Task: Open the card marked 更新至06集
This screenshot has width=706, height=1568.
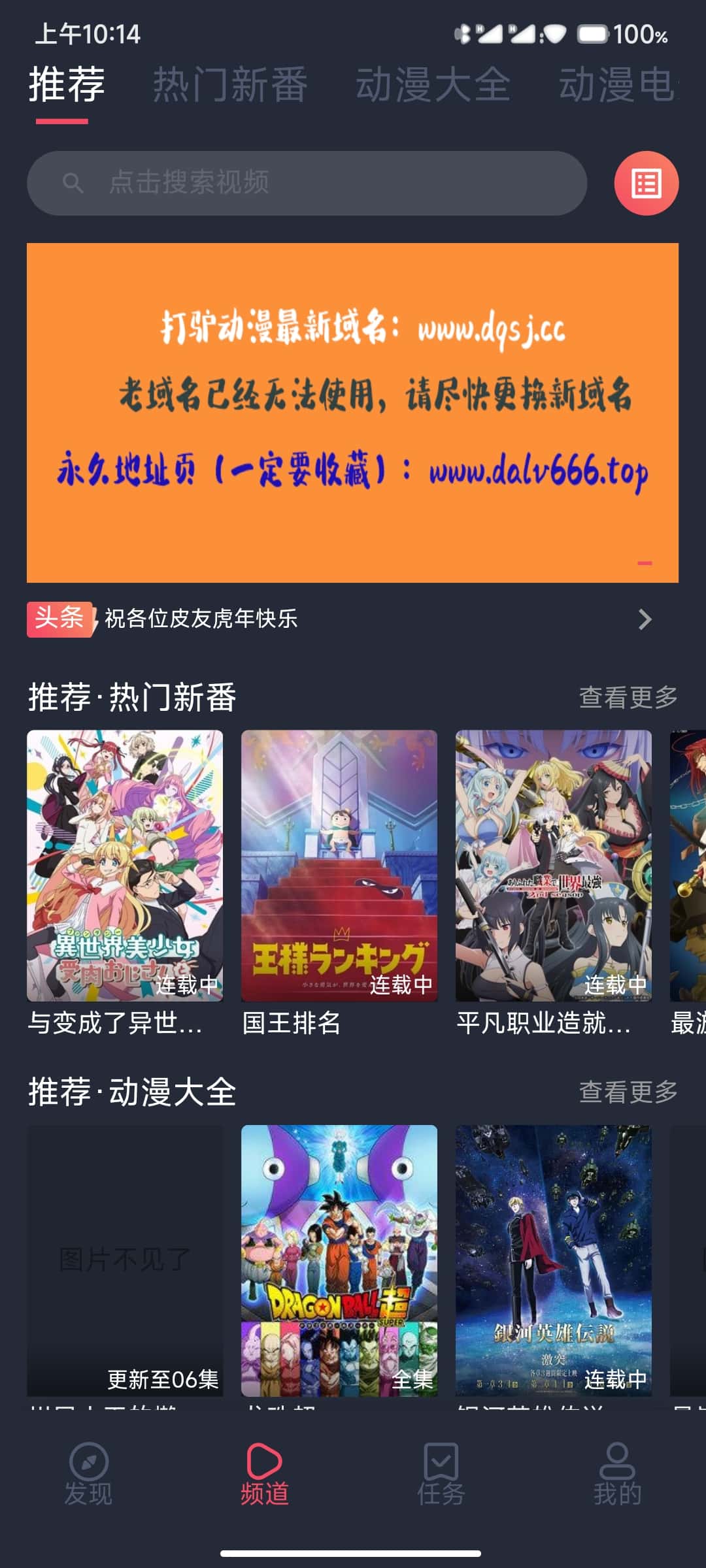Action: point(124,1260)
